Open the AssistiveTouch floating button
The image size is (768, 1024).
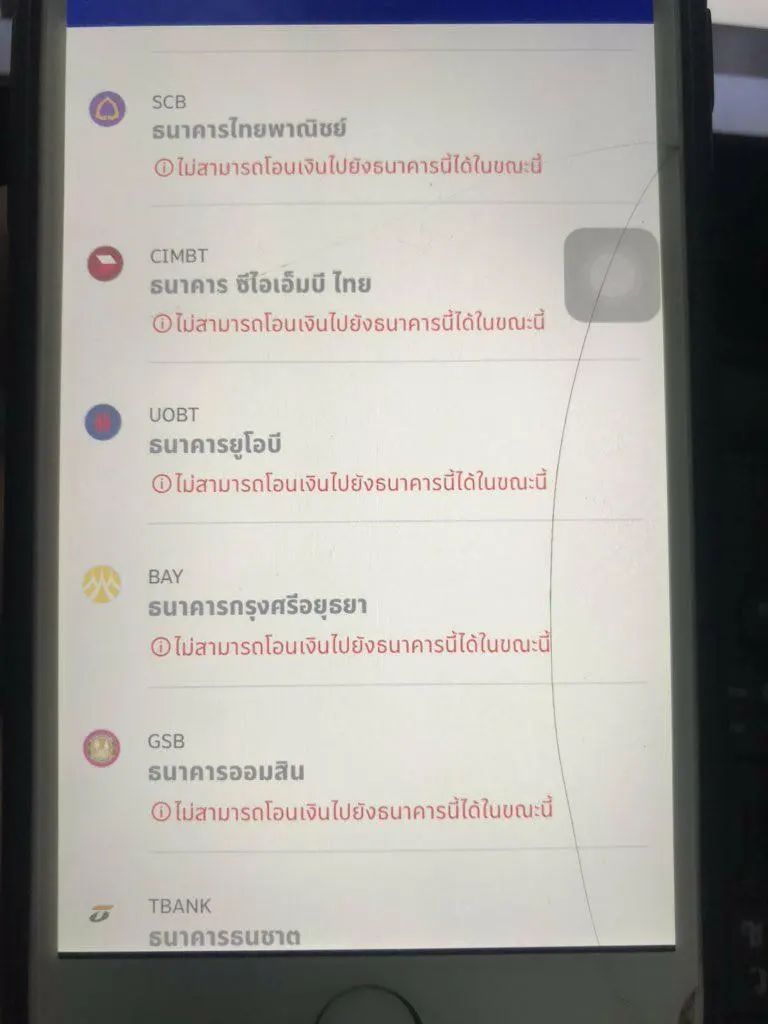pyautogui.click(x=611, y=275)
